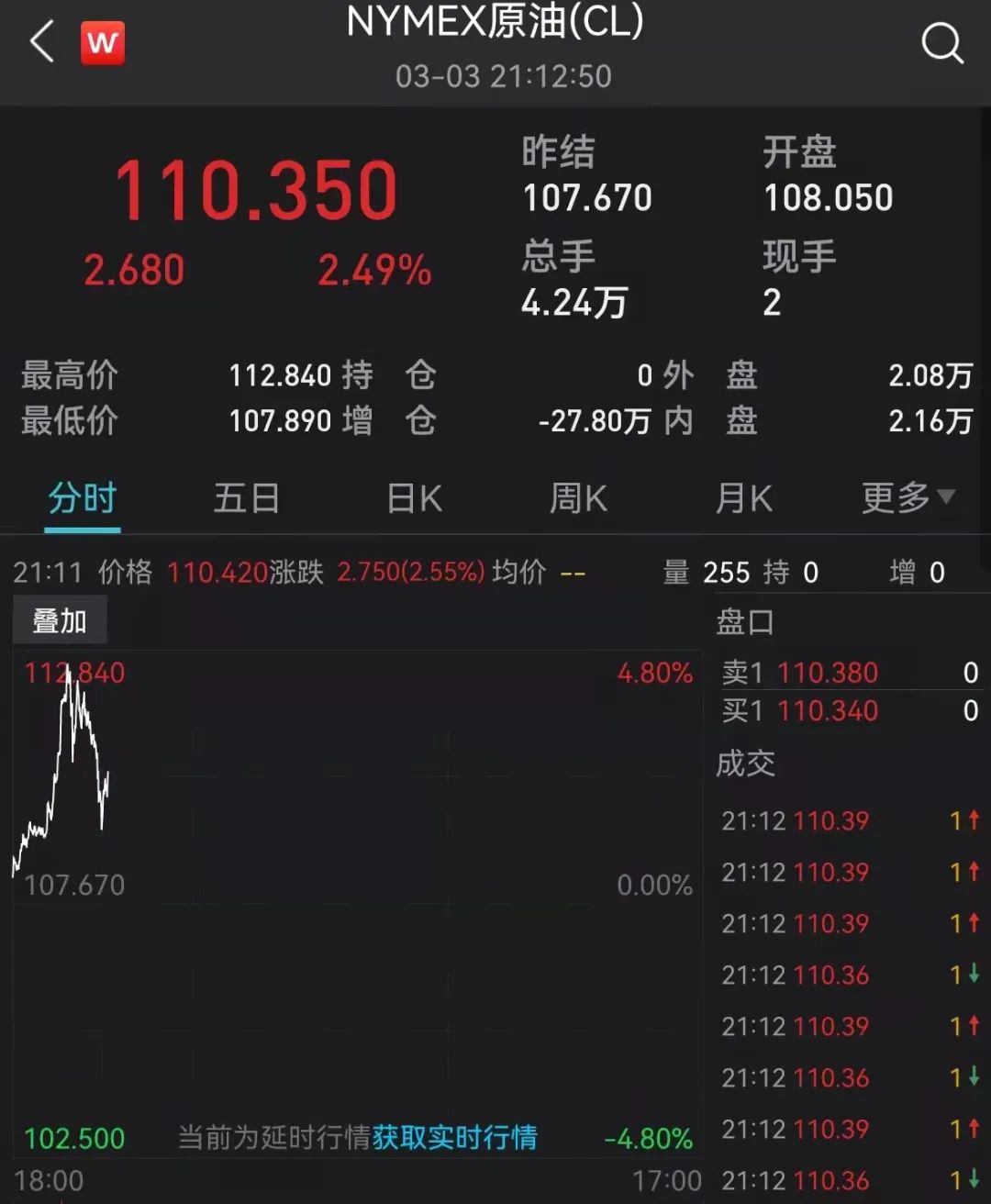
Task: Show the 月K monthly chart
Action: [743, 498]
